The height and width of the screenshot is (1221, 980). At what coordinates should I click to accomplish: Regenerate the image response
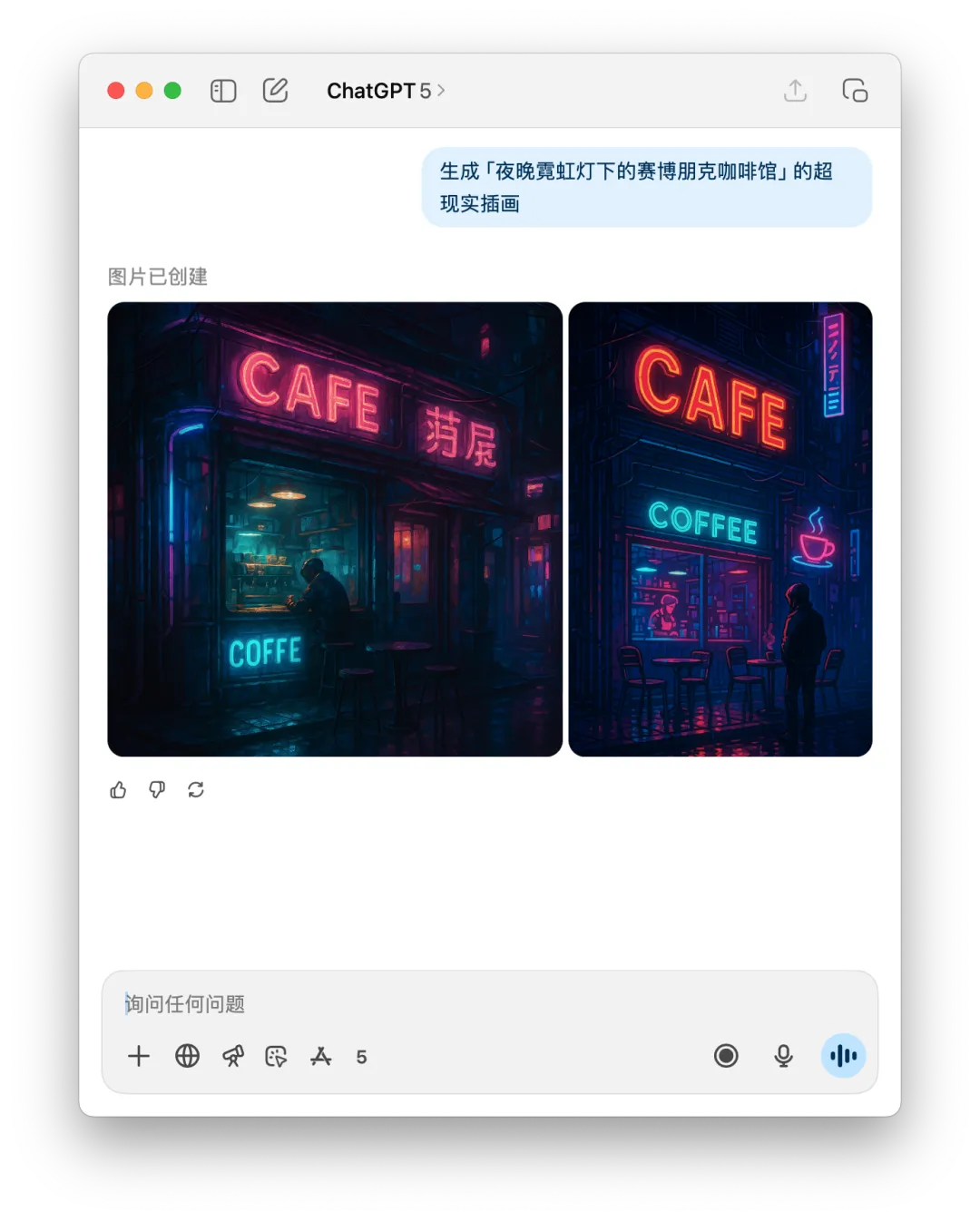tap(196, 790)
